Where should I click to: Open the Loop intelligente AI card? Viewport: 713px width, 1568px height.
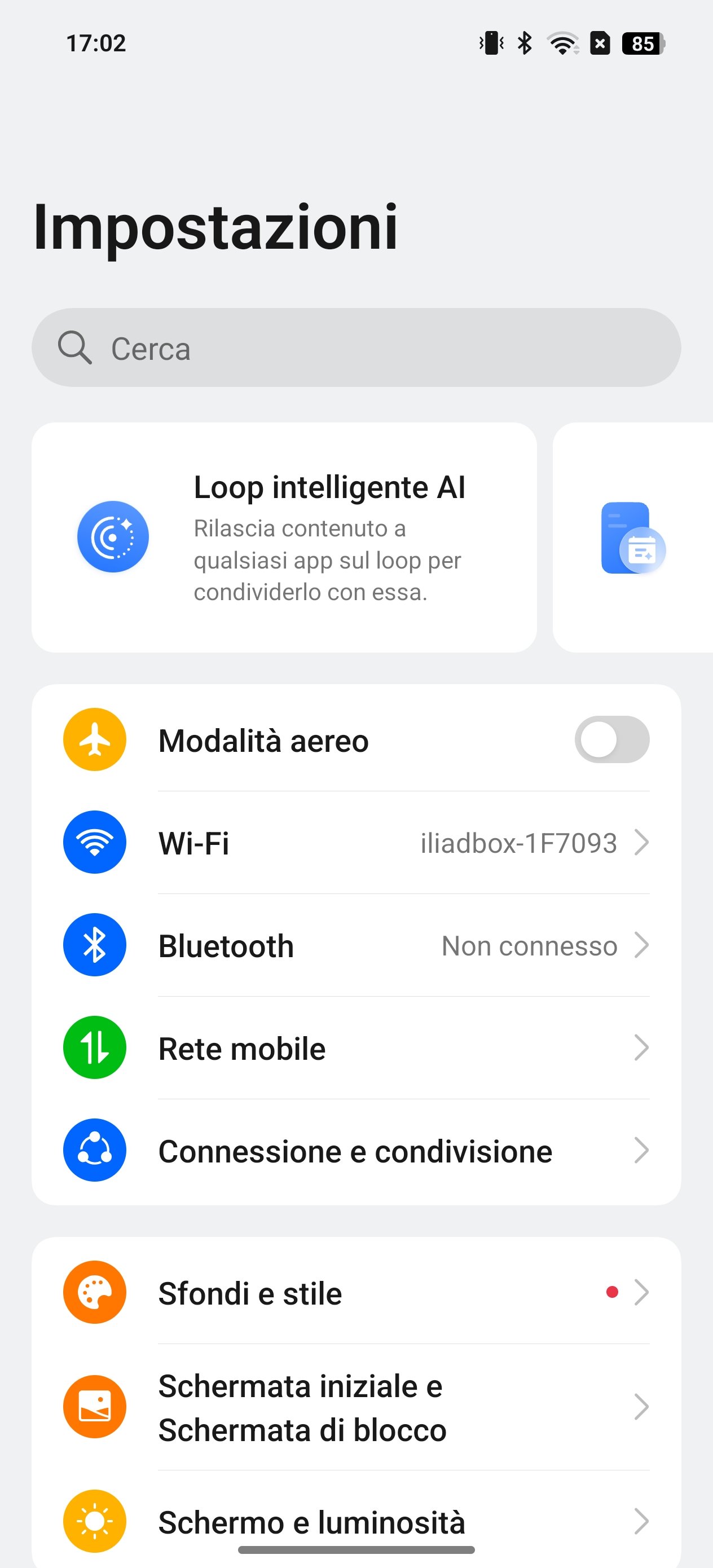284,538
